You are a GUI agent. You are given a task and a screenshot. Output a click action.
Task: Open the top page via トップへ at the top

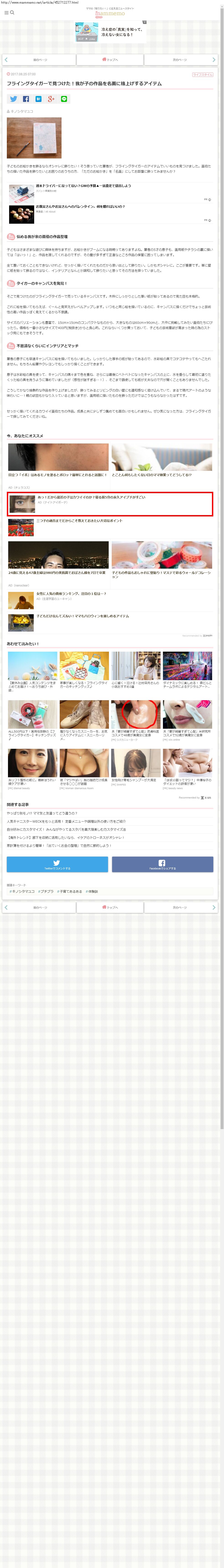click(110, 60)
